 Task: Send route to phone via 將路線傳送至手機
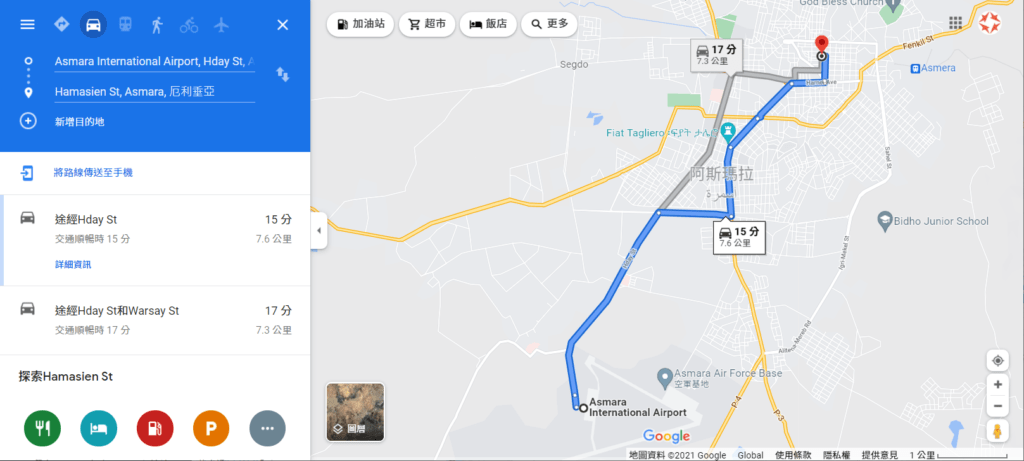pyautogui.click(x=93, y=173)
